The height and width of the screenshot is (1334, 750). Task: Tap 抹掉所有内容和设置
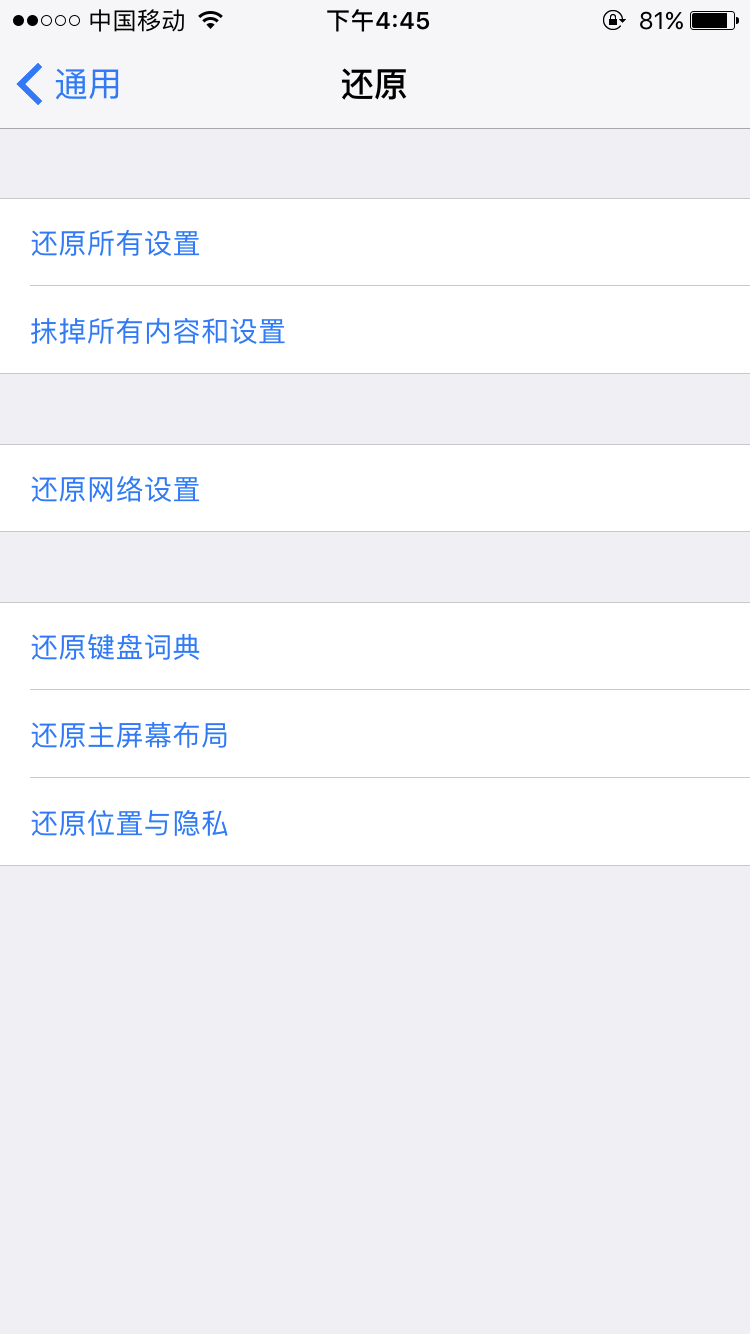click(375, 331)
